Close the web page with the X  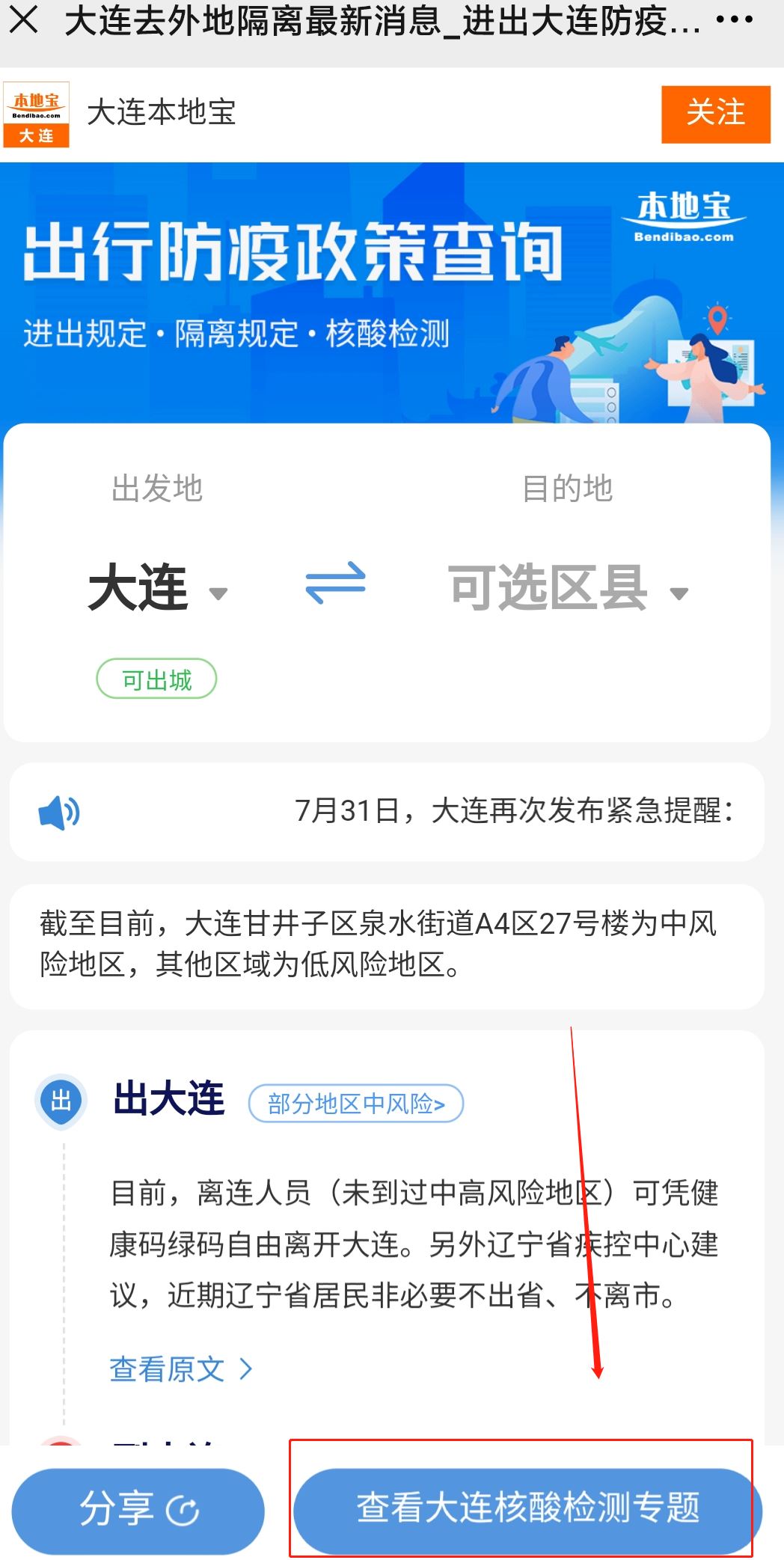24,21
